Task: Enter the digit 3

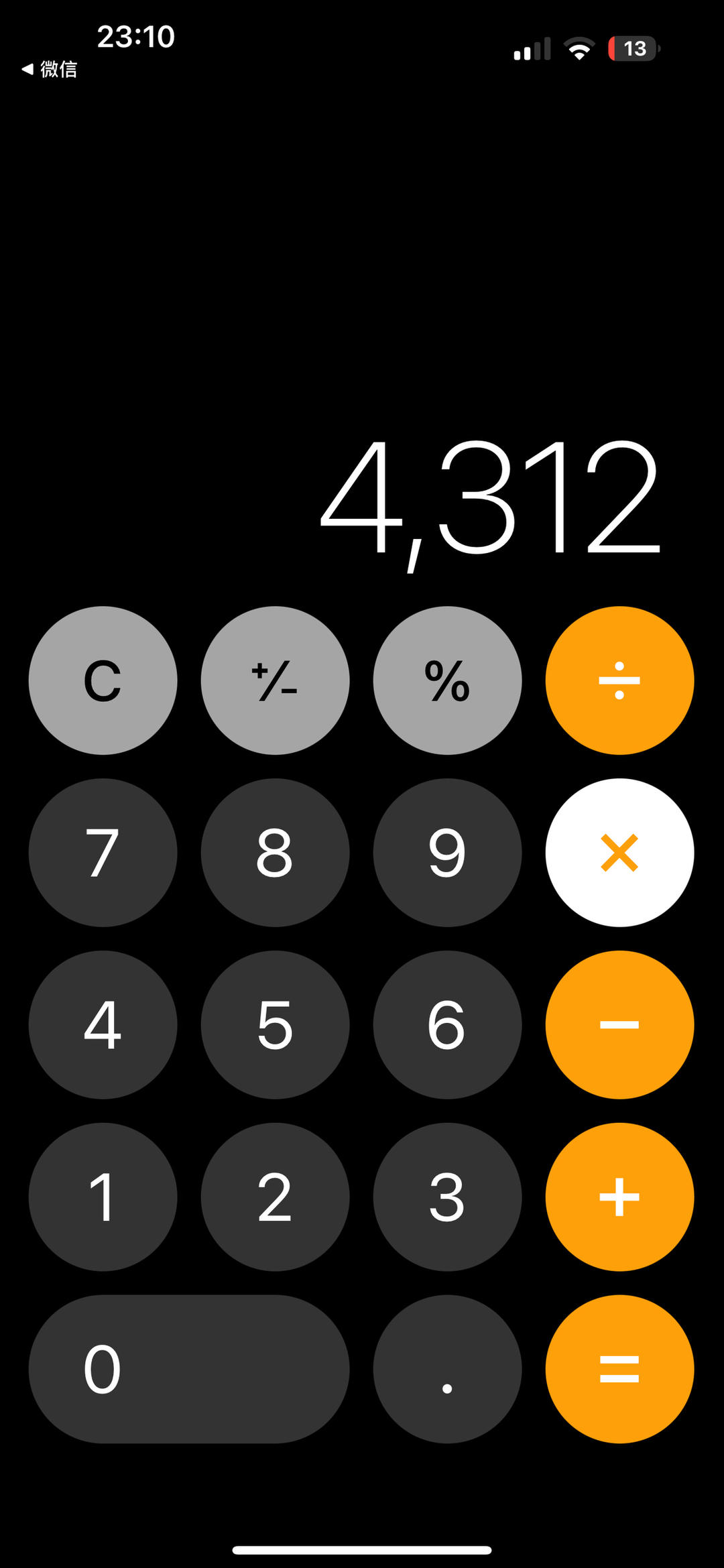Action: pyautogui.click(x=447, y=1197)
